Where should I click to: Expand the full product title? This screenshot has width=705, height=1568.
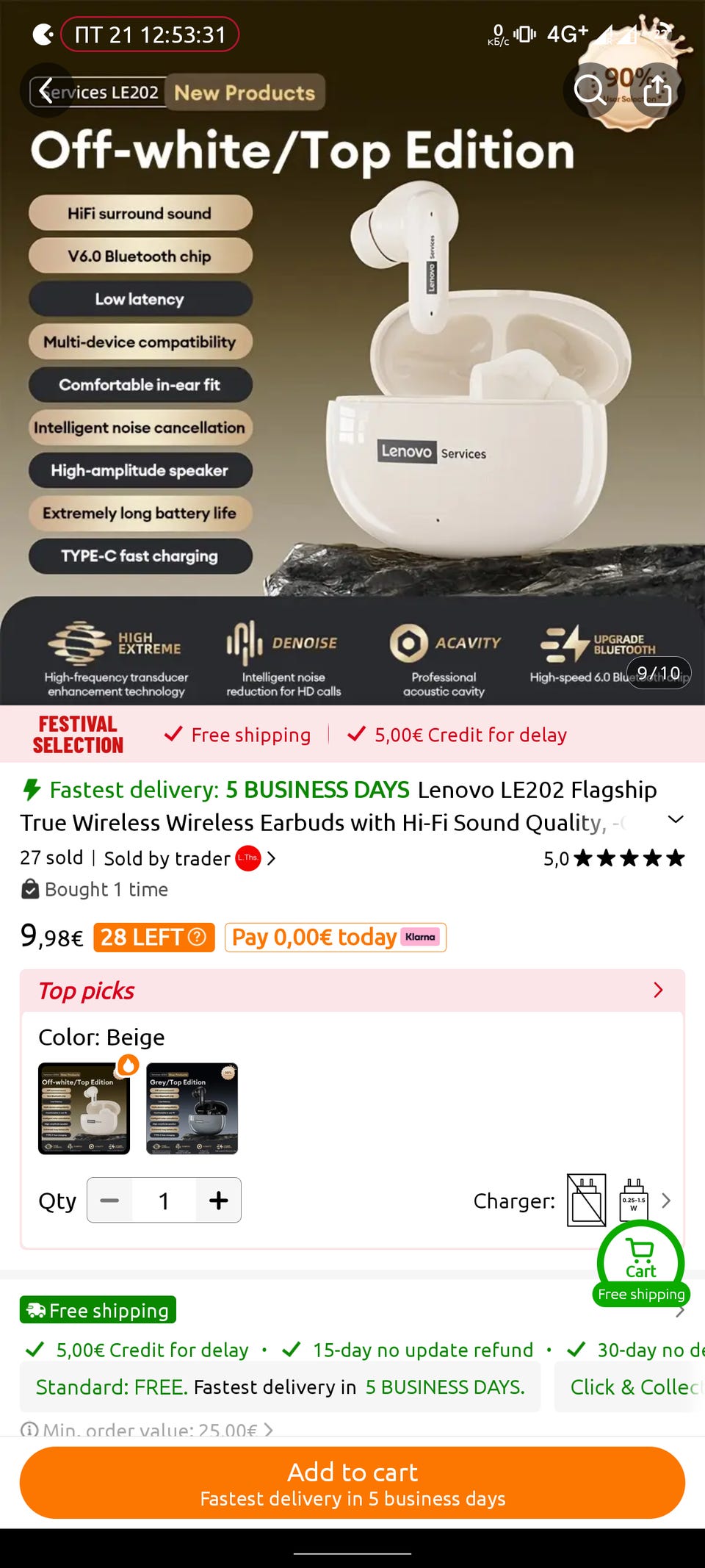675,819
